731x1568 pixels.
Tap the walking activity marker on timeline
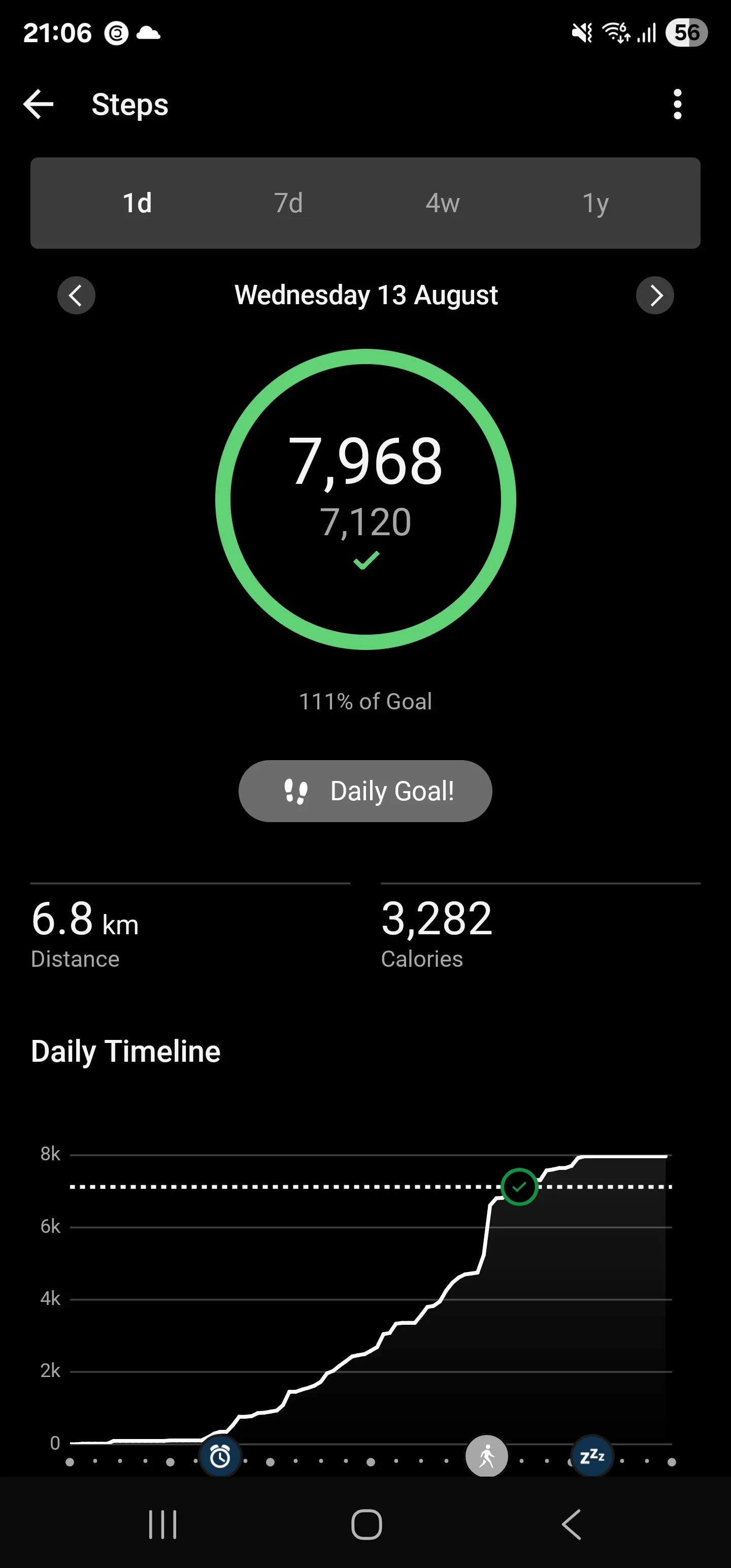(486, 1457)
